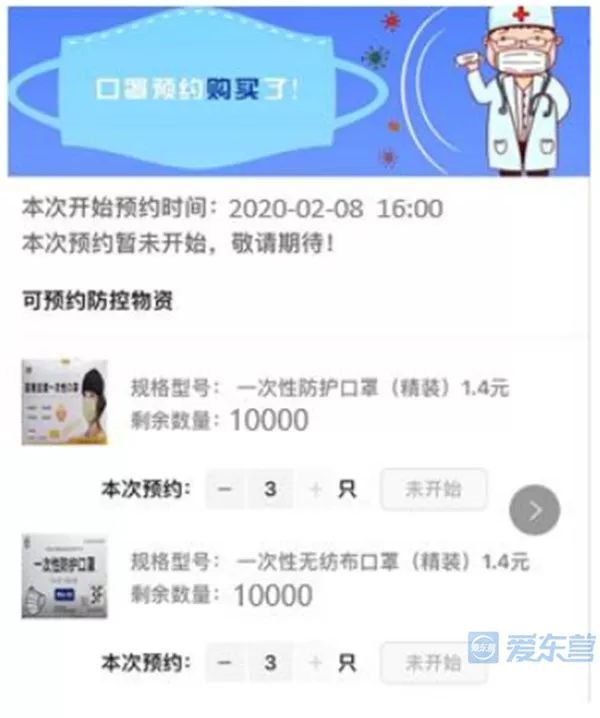The width and height of the screenshot is (600, 718).
Task: Tap the round gray arrow button
Action: coord(535,511)
